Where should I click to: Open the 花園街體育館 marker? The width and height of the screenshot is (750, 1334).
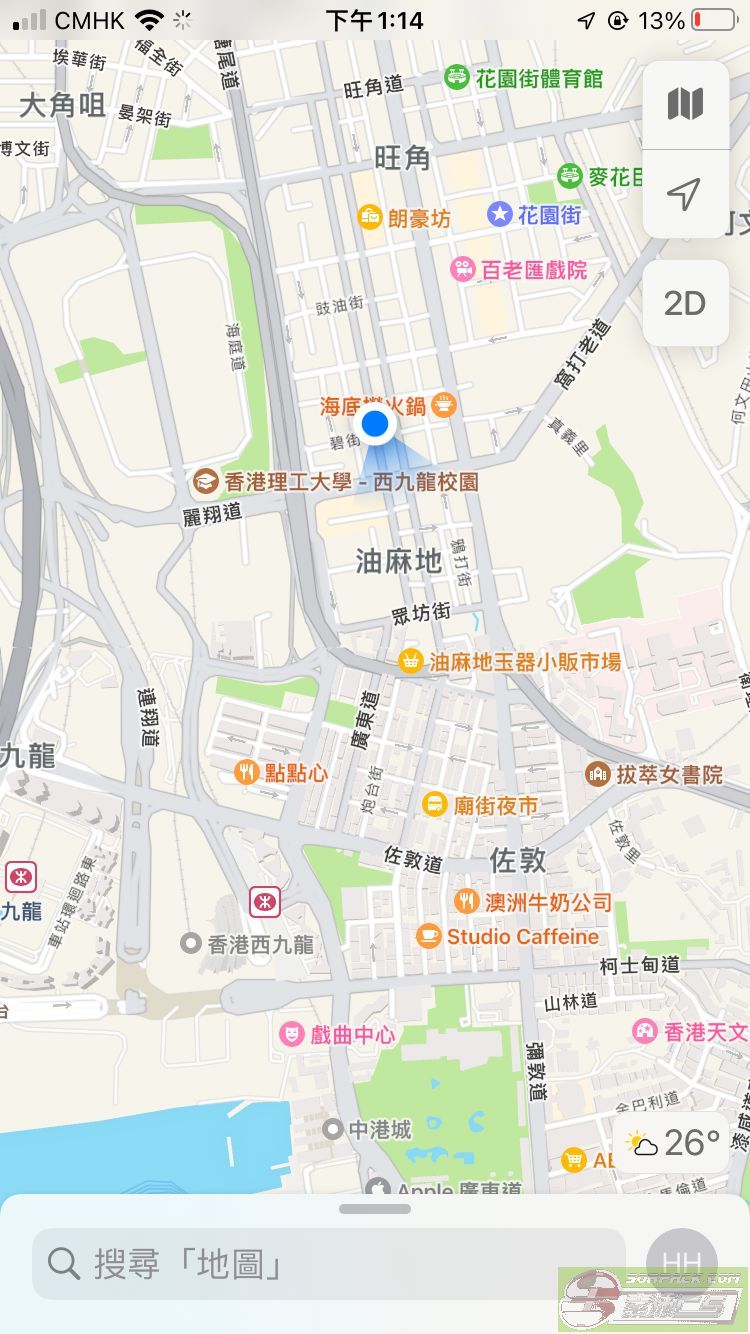click(457, 77)
